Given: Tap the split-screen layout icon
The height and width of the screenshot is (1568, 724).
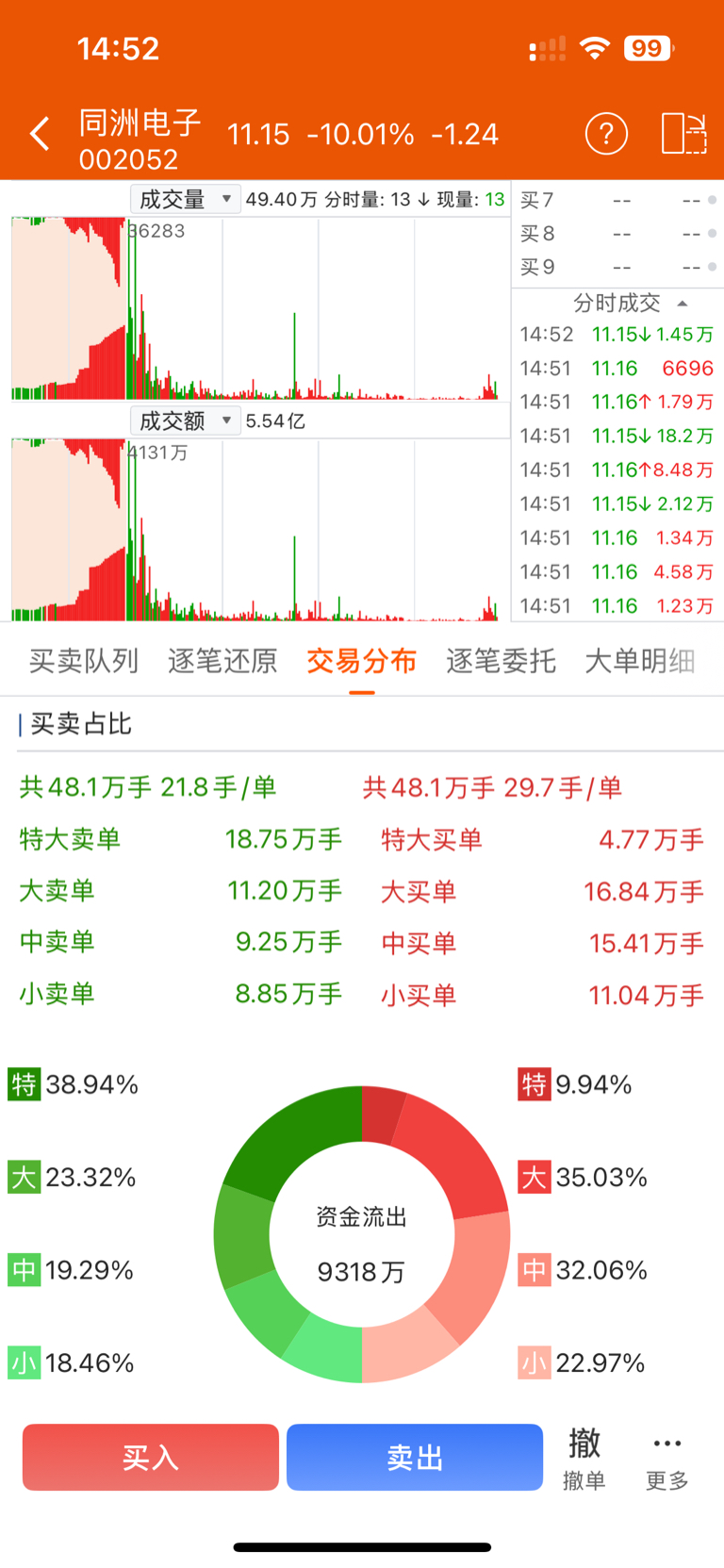Looking at the screenshot, I should pyautogui.click(x=683, y=134).
